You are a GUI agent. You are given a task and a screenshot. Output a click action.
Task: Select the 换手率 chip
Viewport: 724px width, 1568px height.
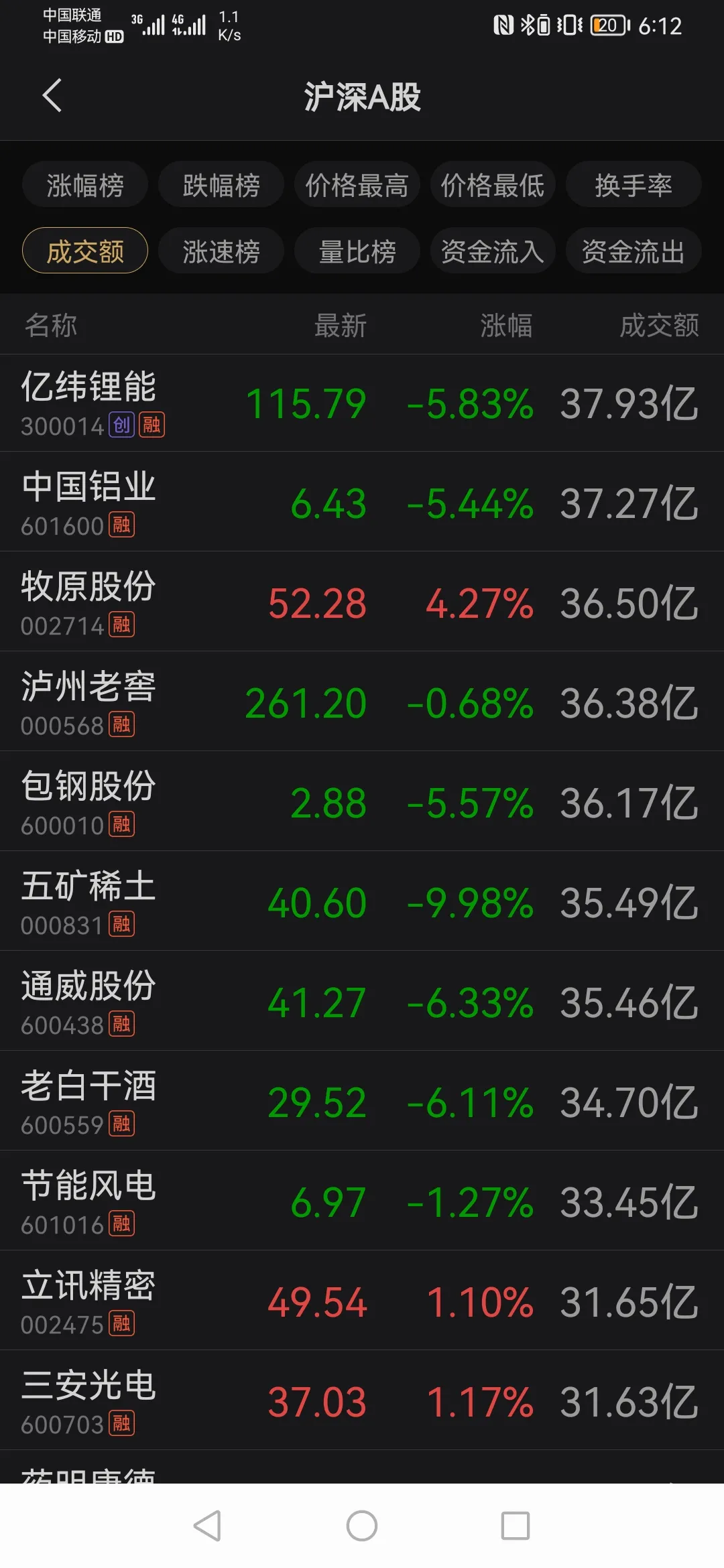coord(633,185)
